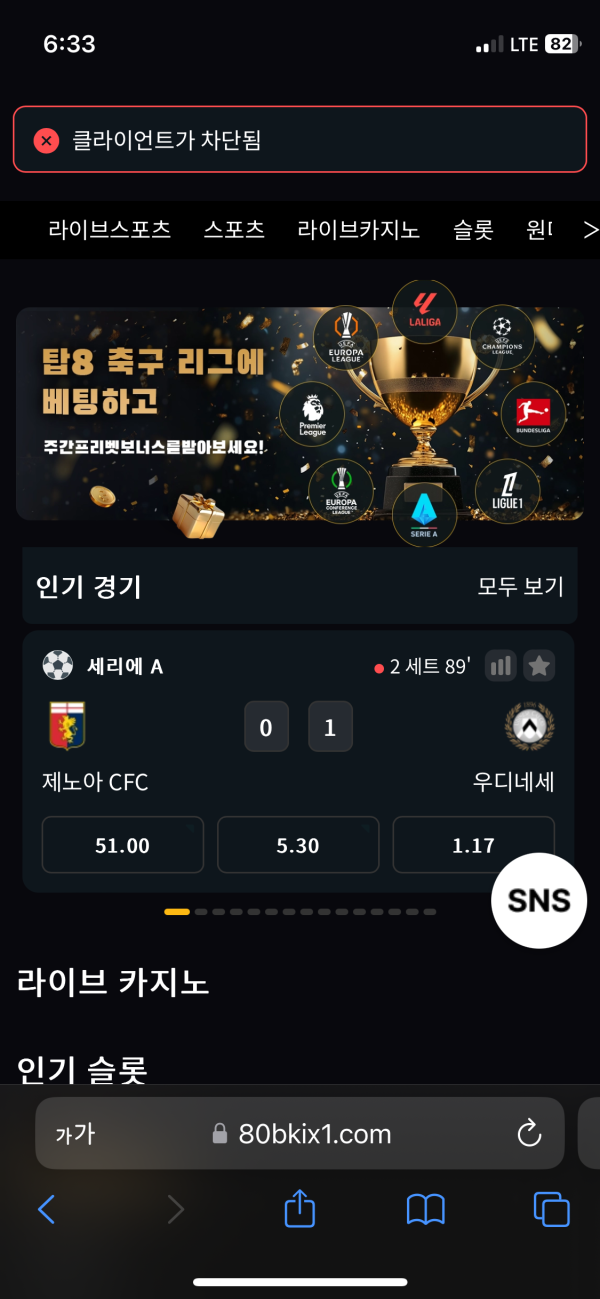
Task: Favorite the Genoa vs Udinese match with the star
Action: point(539,665)
